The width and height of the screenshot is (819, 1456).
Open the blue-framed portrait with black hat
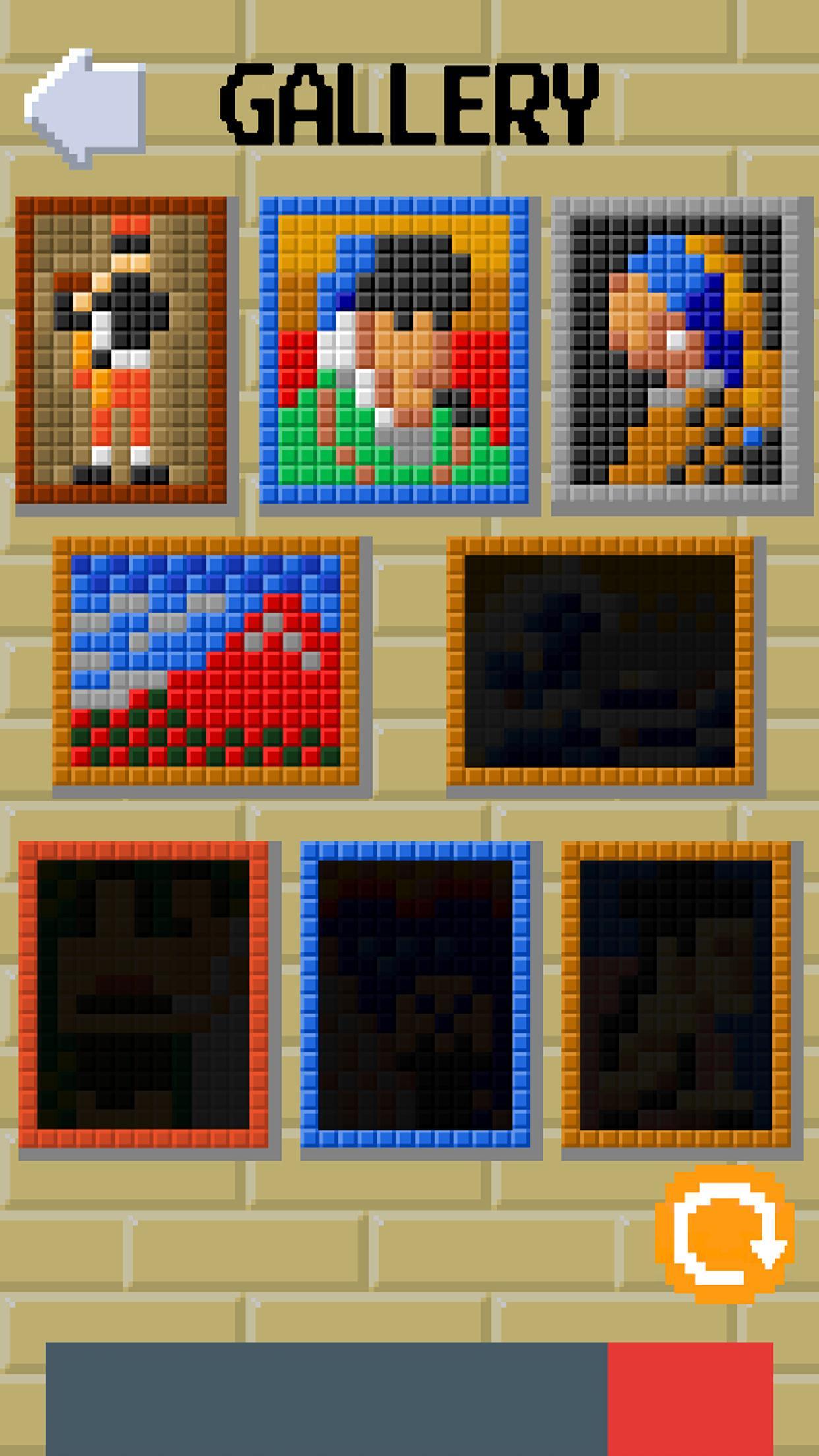coord(394,349)
